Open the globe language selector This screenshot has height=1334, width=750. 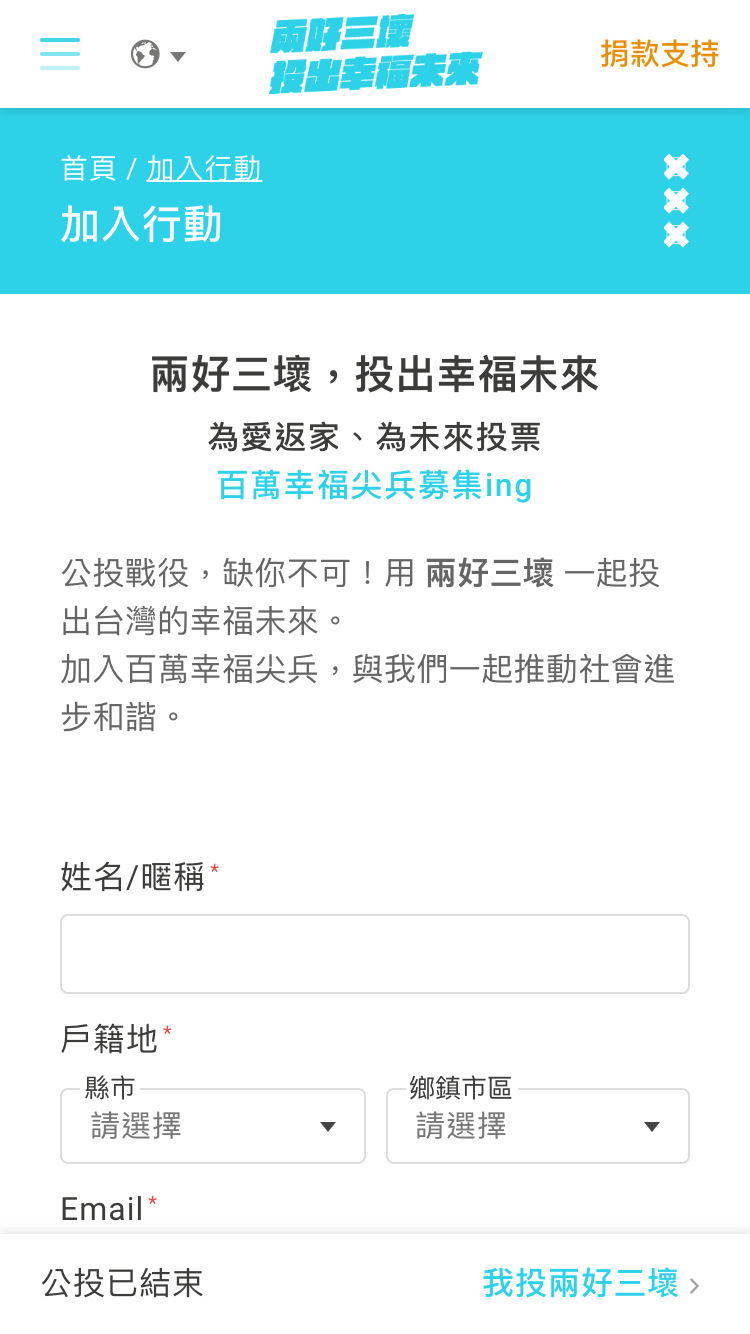tap(158, 54)
